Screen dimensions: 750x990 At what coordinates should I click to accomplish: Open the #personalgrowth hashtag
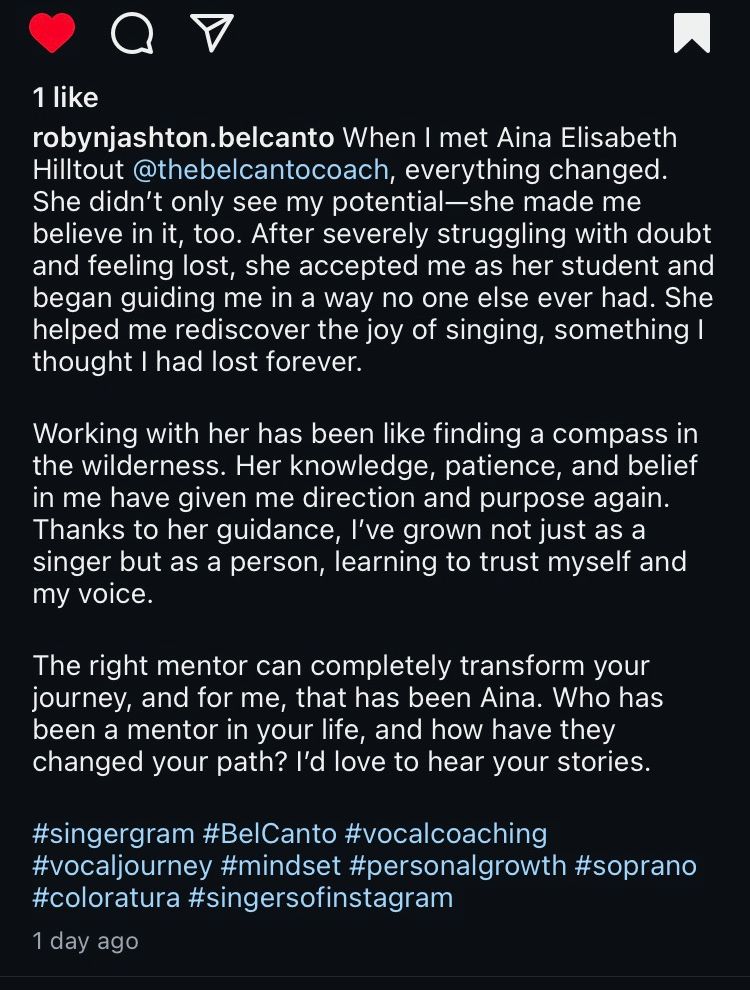click(x=458, y=866)
